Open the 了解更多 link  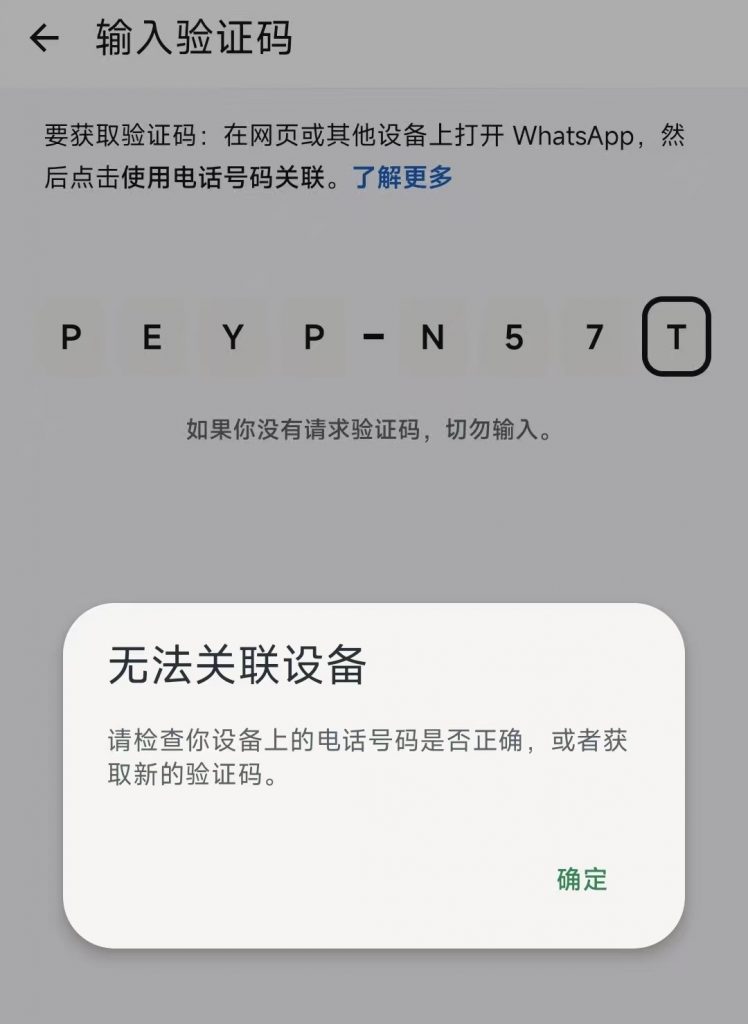(x=402, y=178)
